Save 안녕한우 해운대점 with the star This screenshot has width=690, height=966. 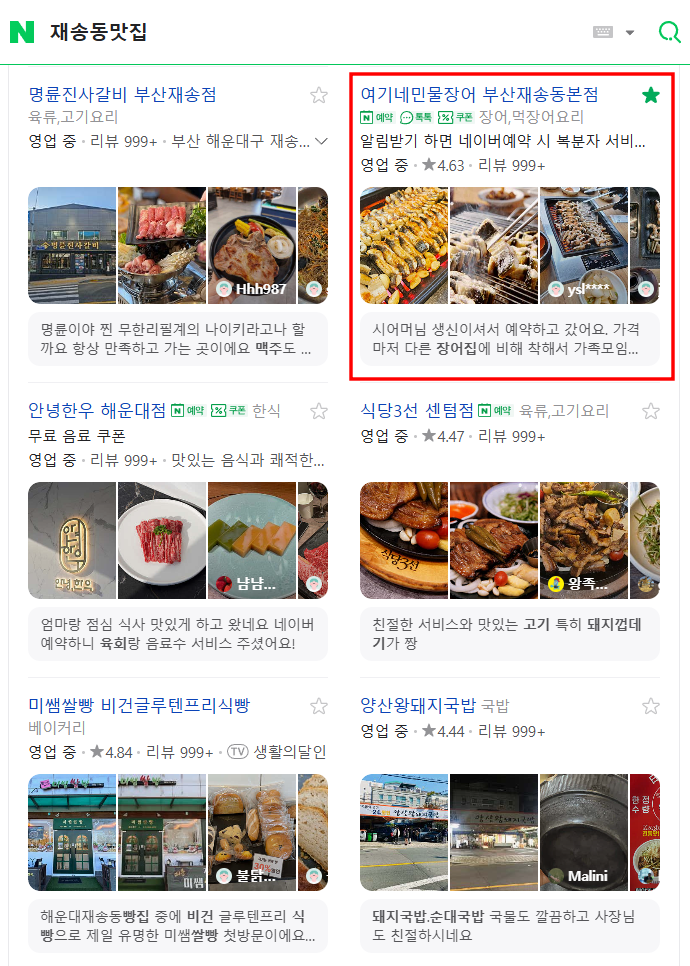[319, 411]
